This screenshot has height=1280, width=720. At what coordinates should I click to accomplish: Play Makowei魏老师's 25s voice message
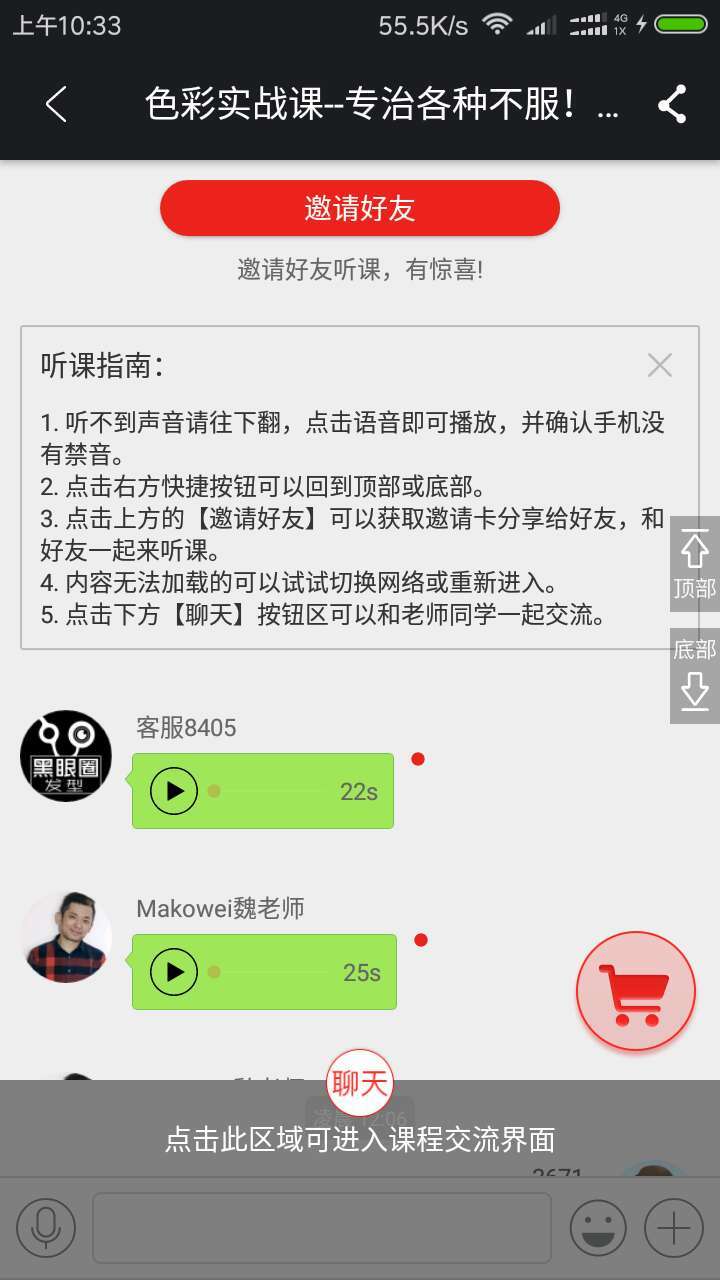point(174,972)
